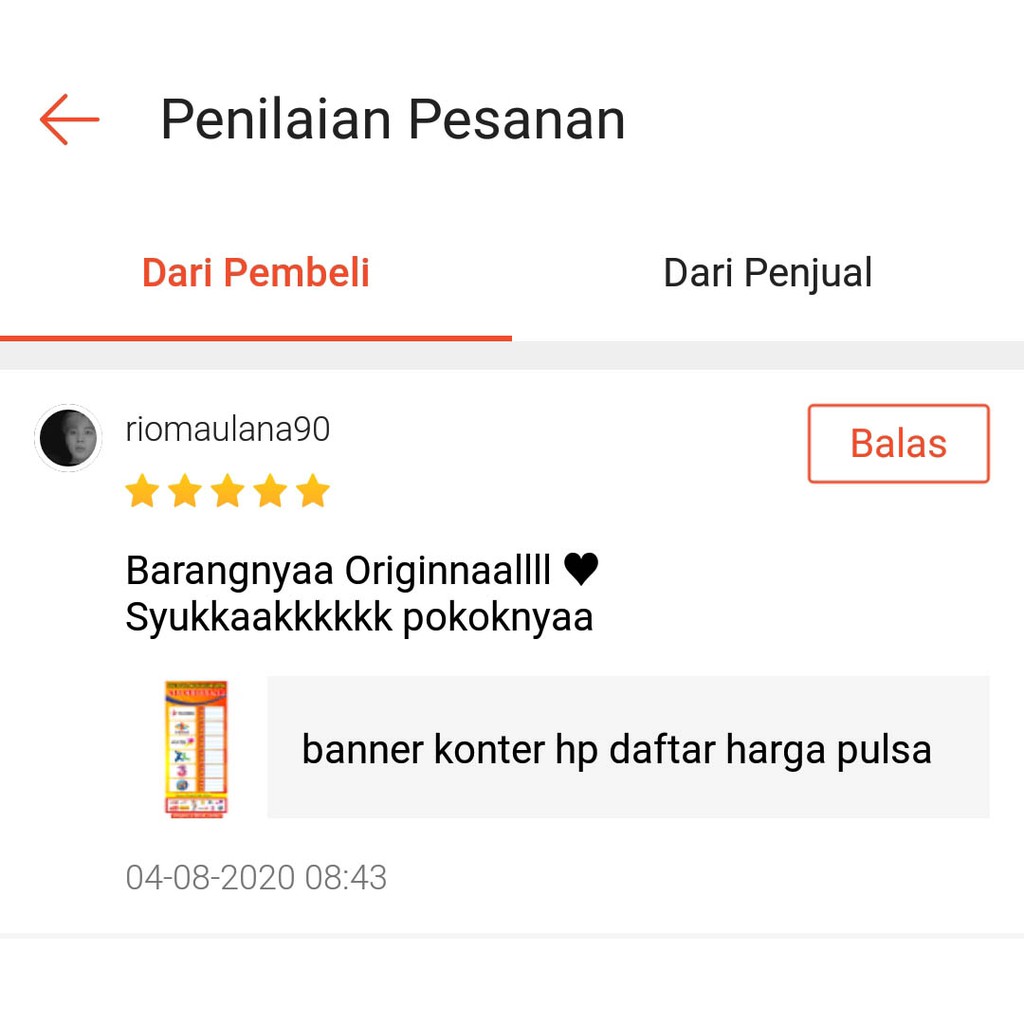Go back using the orange arrow
This screenshot has height=1024, width=1024.
(x=69, y=120)
